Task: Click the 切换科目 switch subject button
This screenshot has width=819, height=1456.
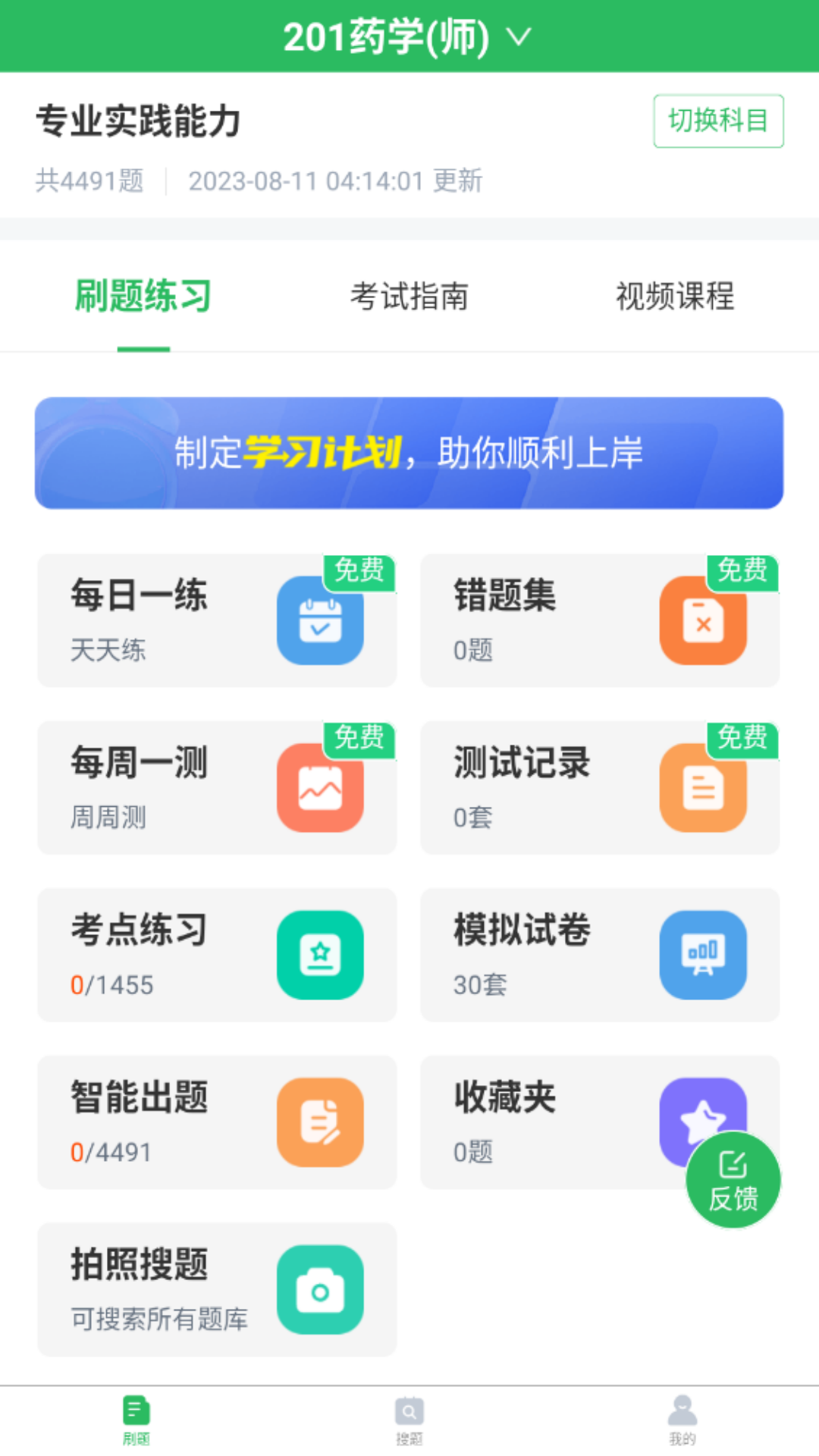Action: (718, 121)
